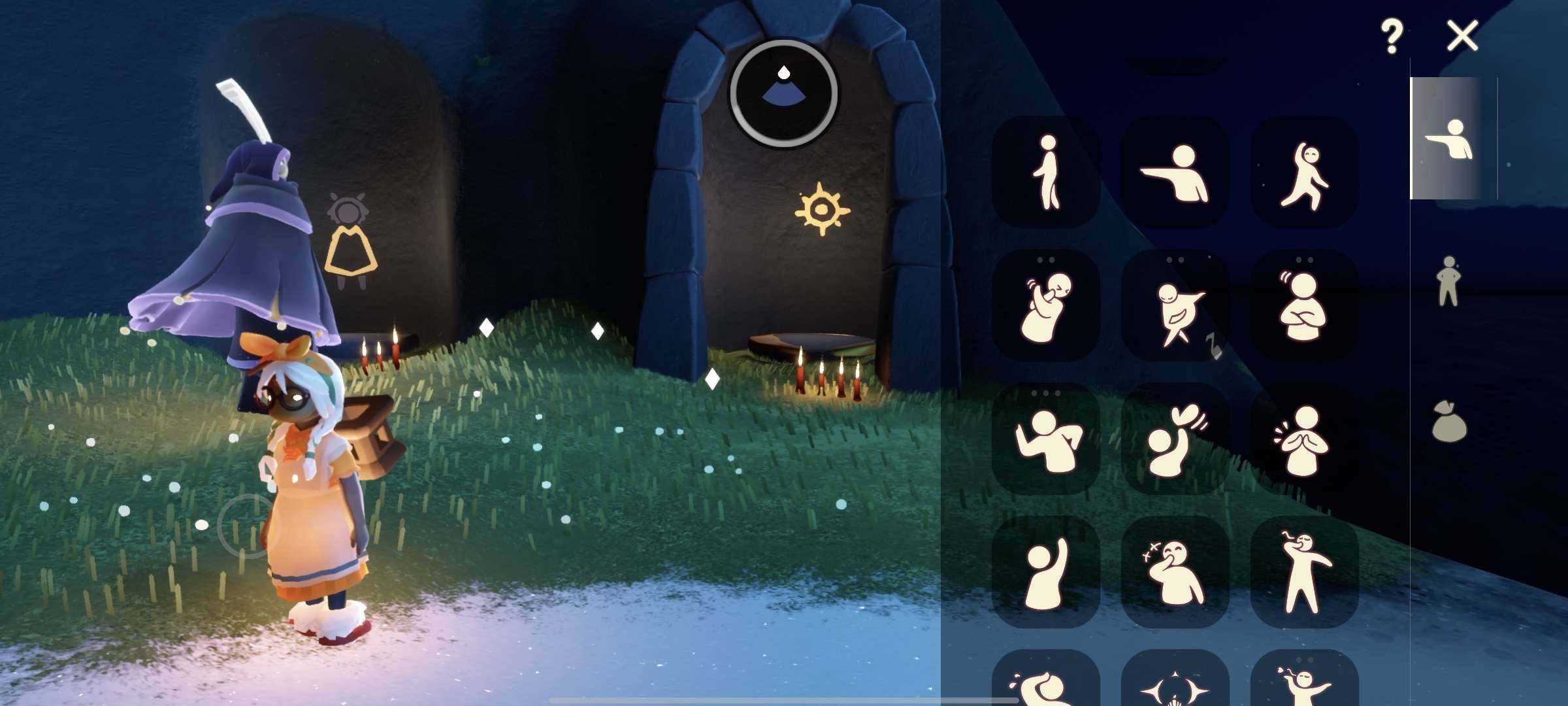
Task: Use the standing walk emote
Action: pos(1046,173)
